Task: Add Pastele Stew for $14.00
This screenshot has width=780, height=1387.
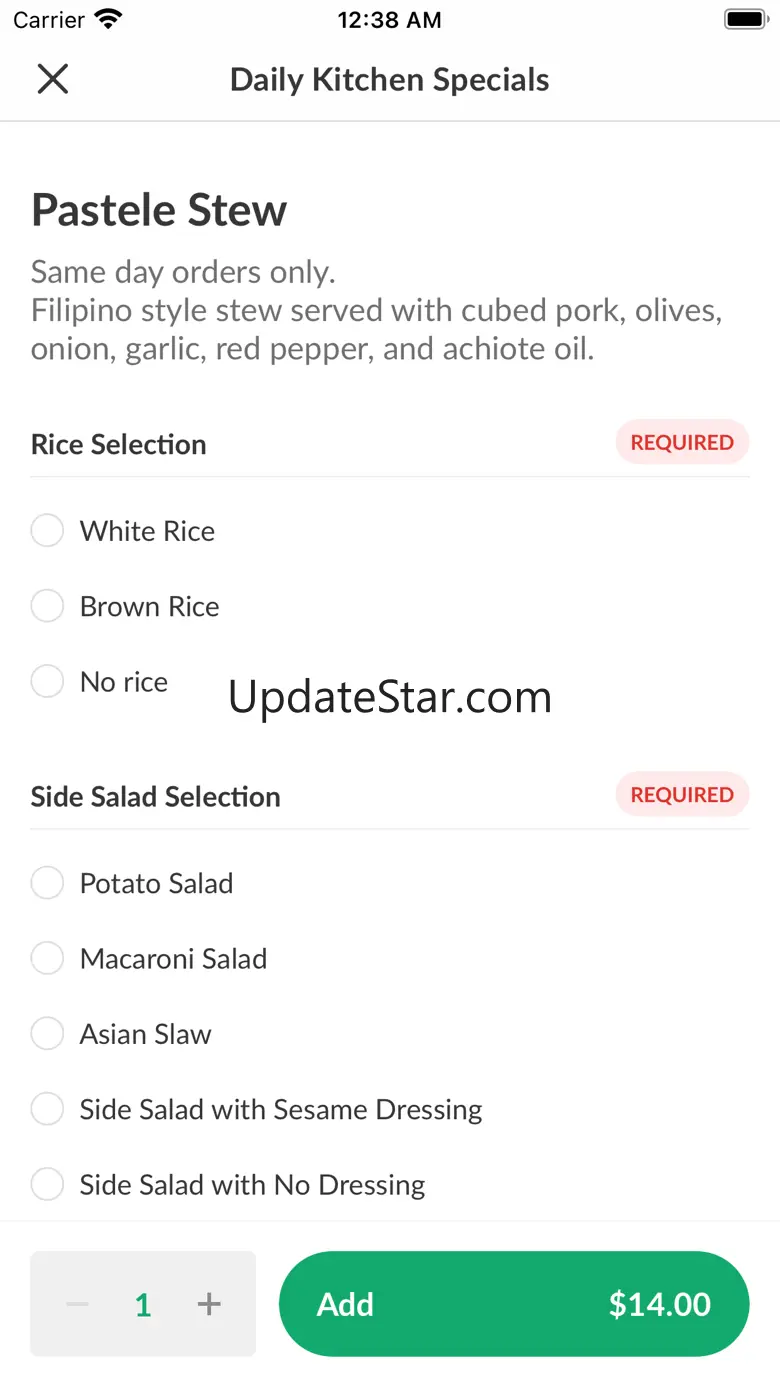Action: coord(513,1304)
